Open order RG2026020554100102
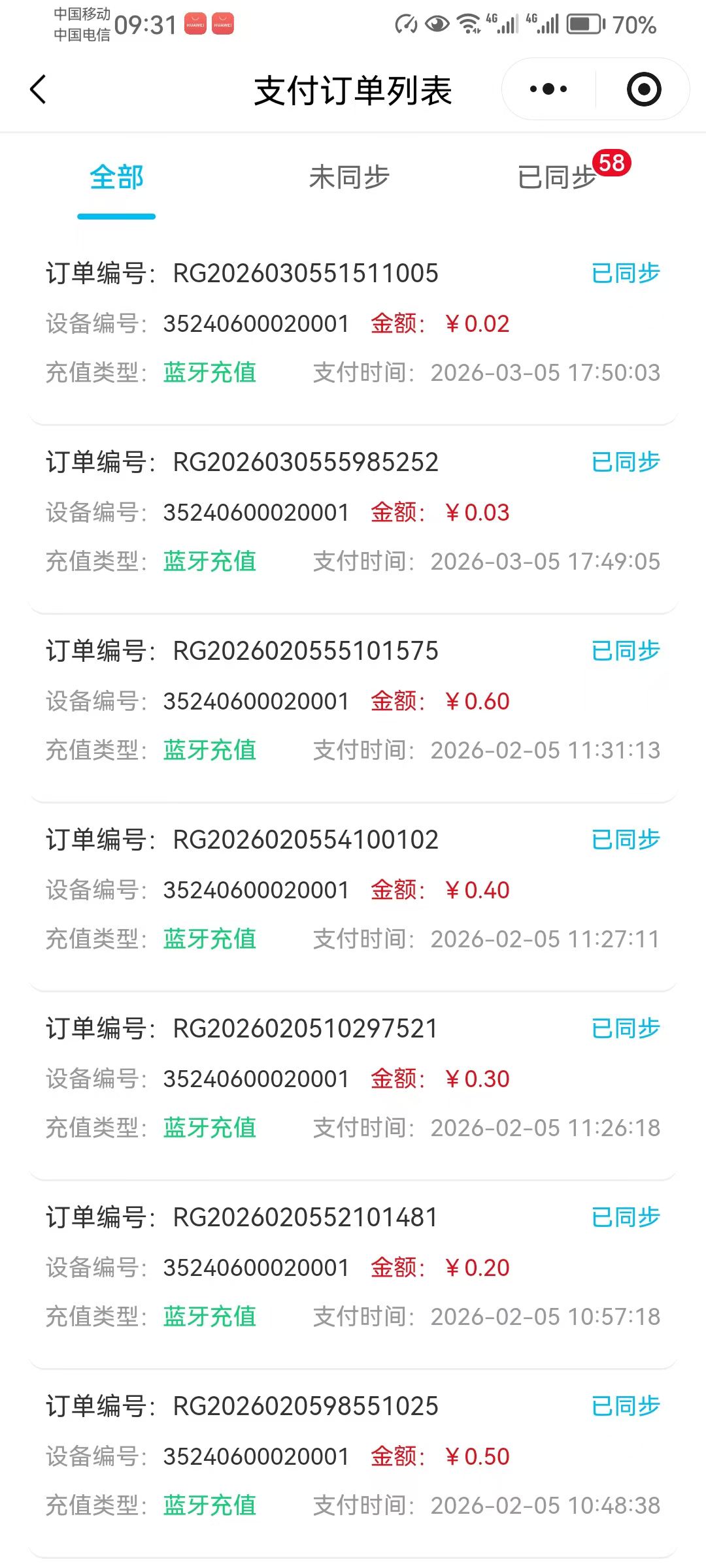The image size is (706, 1568). click(353, 889)
